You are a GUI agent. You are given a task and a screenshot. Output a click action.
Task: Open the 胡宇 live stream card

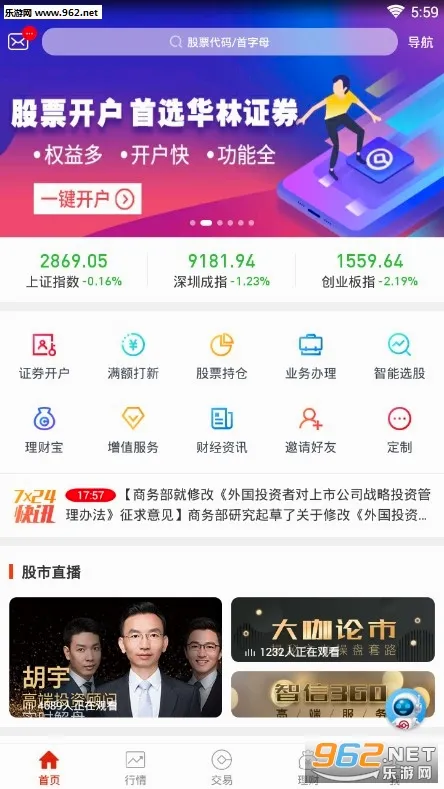(x=115, y=657)
